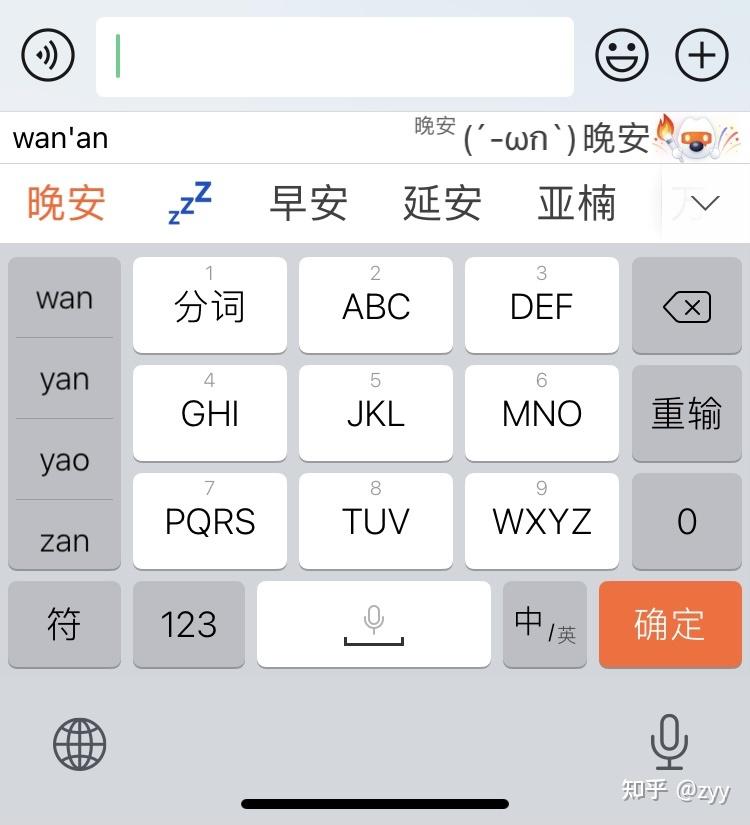Open the emoji picker
Viewport: 750px width, 825px height.
[622, 55]
